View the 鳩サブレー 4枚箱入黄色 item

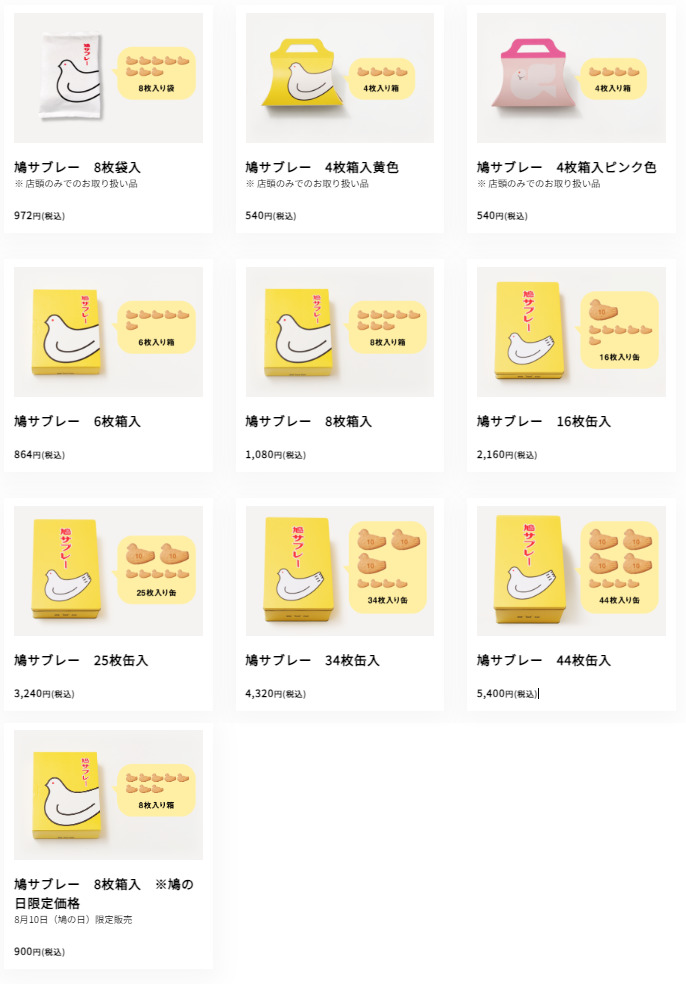pyautogui.click(x=340, y=78)
